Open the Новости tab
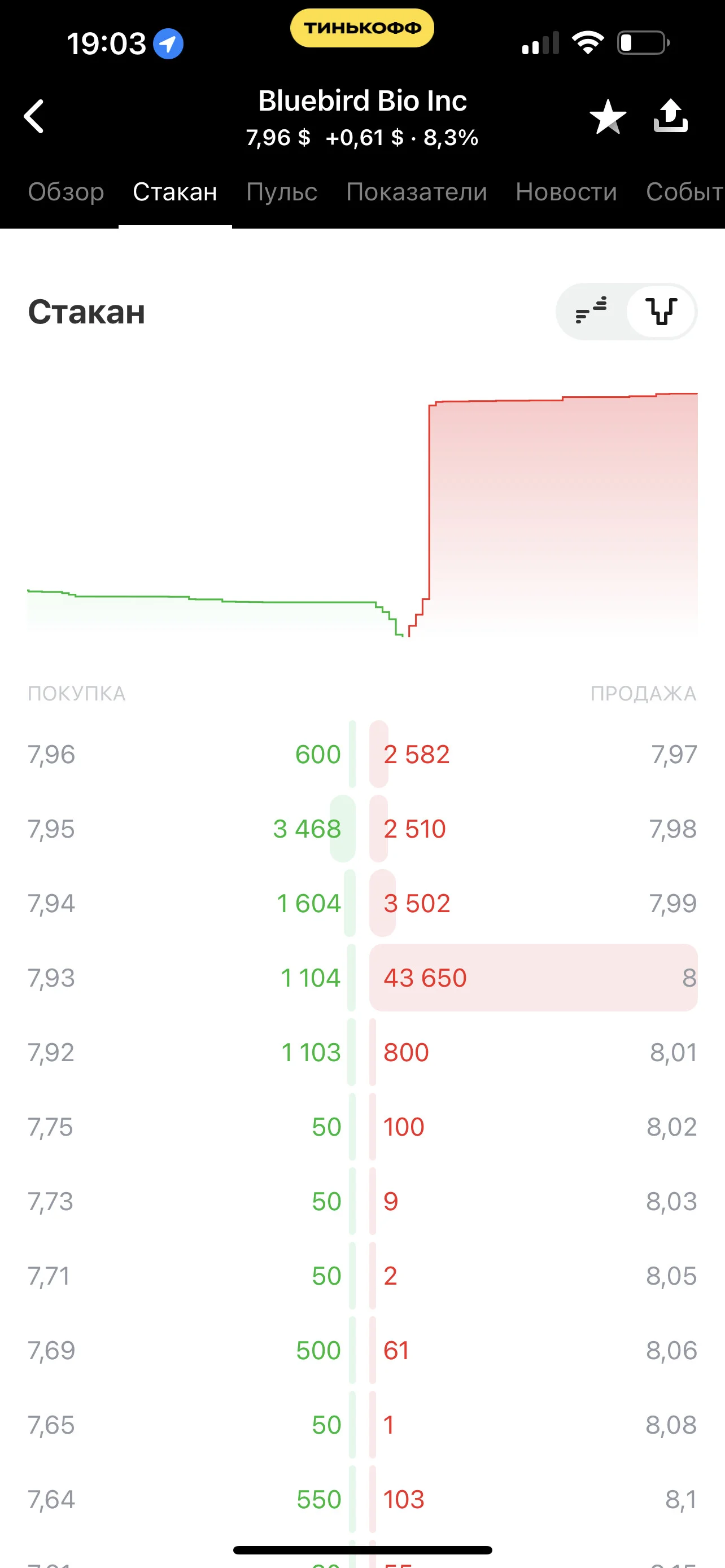Screen dimensions: 725x1568 click(x=566, y=192)
